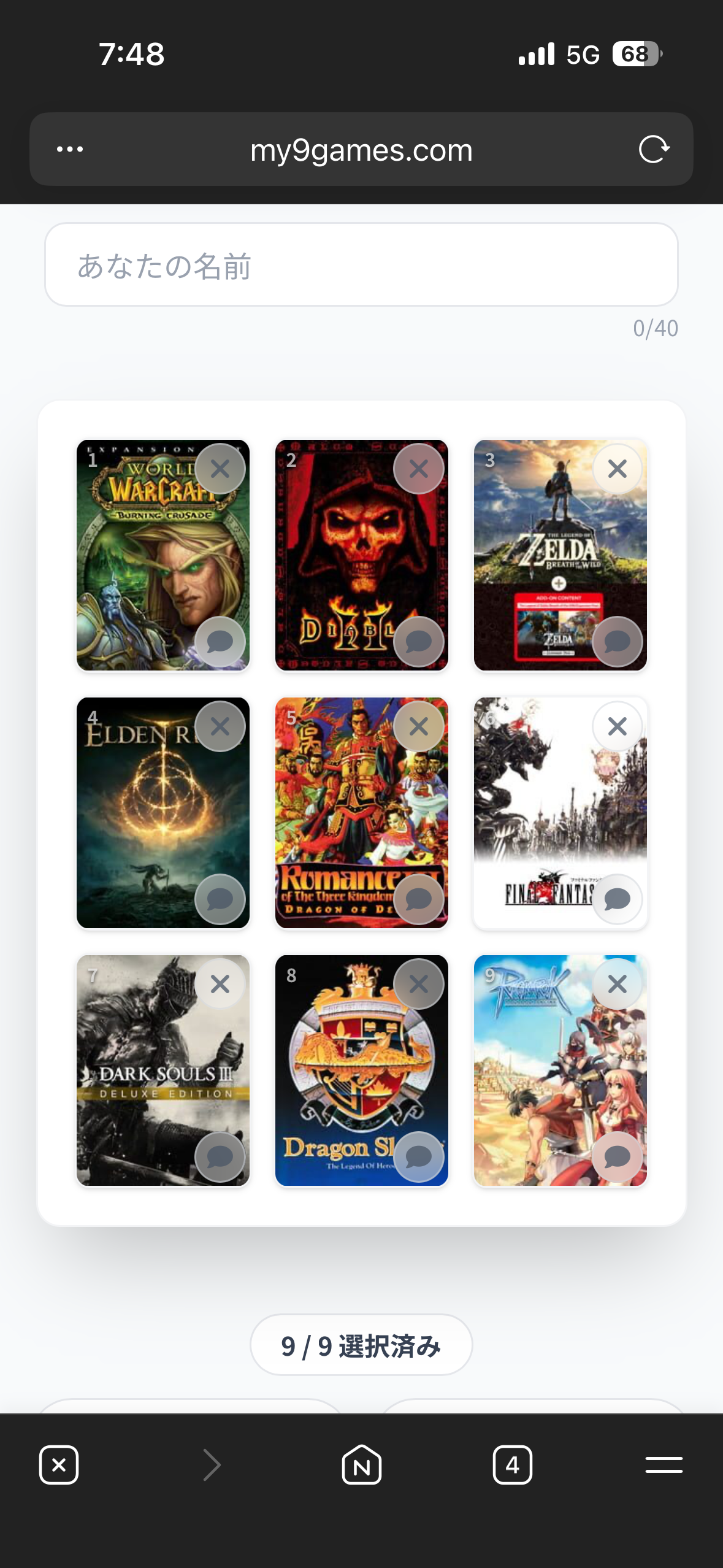This screenshot has width=723, height=1568.
Task: Comment on the Dragon Slayer tile
Action: pos(418,1157)
